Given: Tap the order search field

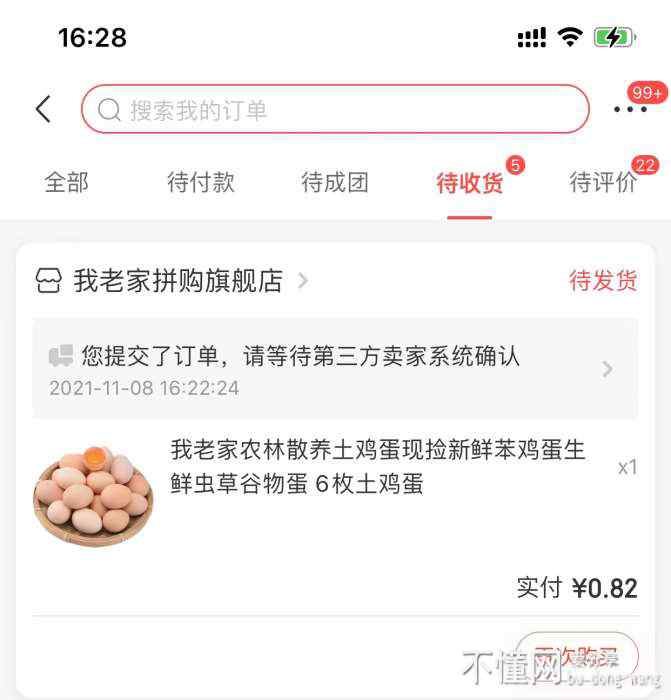Looking at the screenshot, I should point(335,109).
